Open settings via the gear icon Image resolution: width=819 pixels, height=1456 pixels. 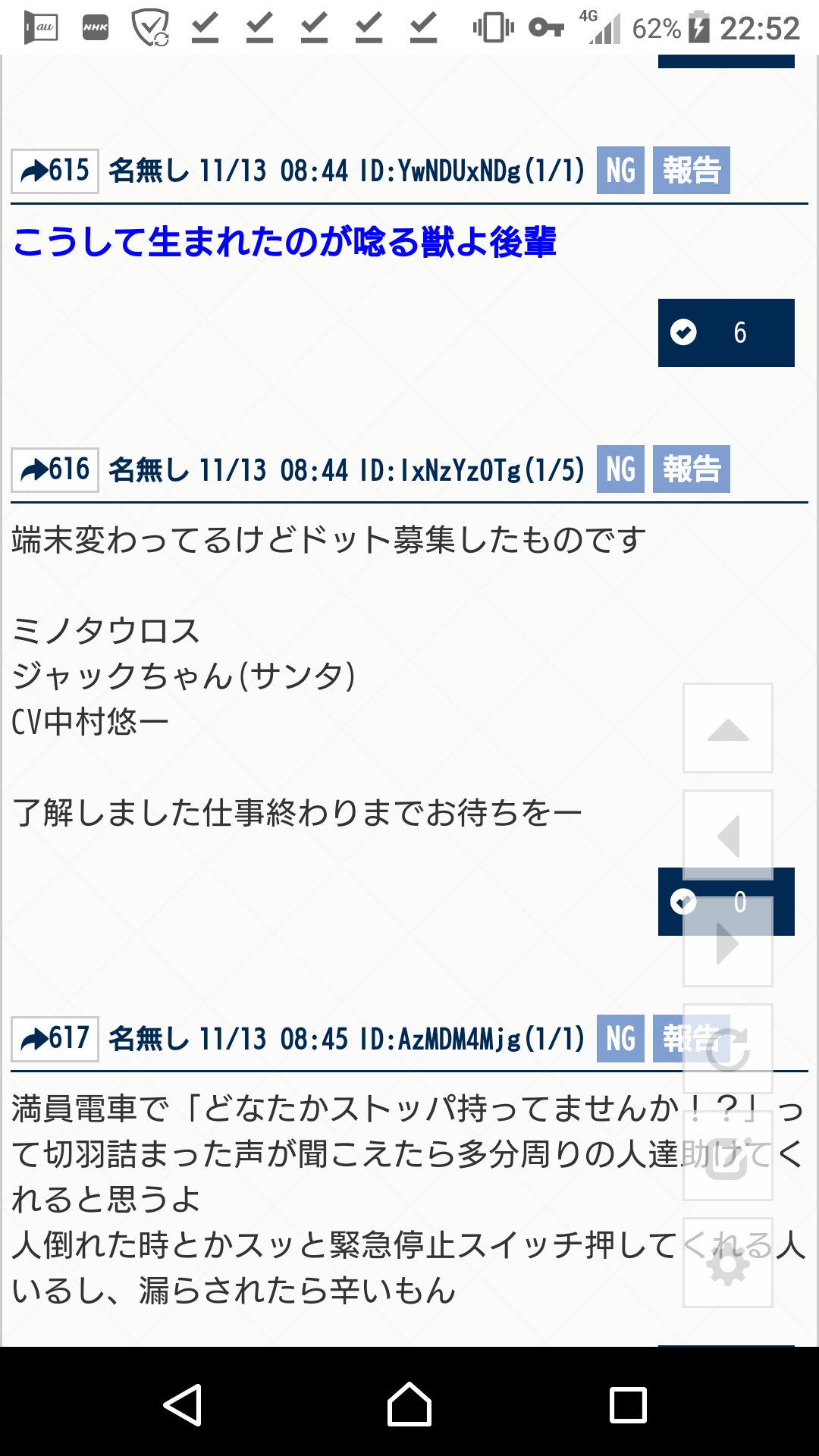pyautogui.click(x=727, y=1263)
